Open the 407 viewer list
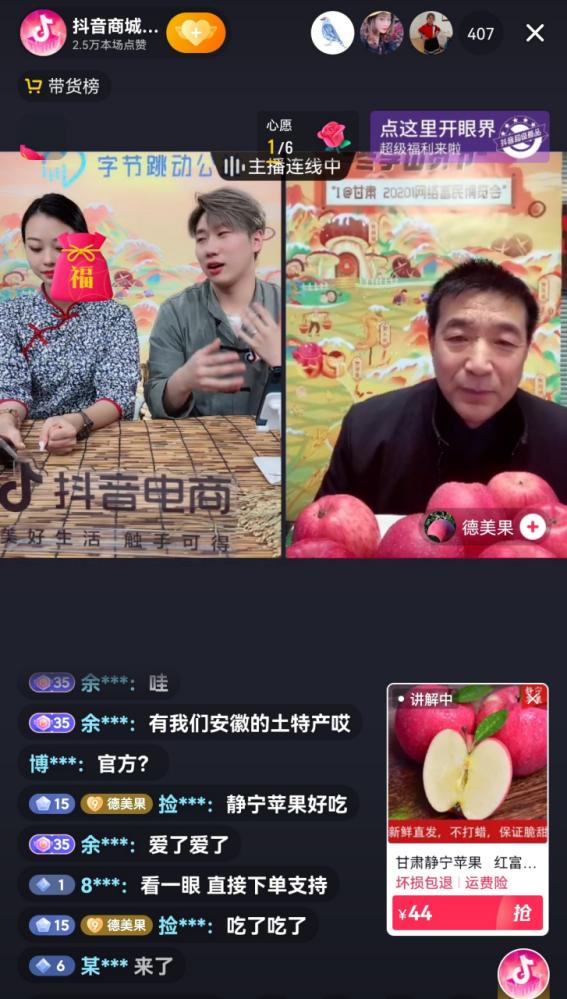This screenshot has width=567, height=999. [x=480, y=33]
